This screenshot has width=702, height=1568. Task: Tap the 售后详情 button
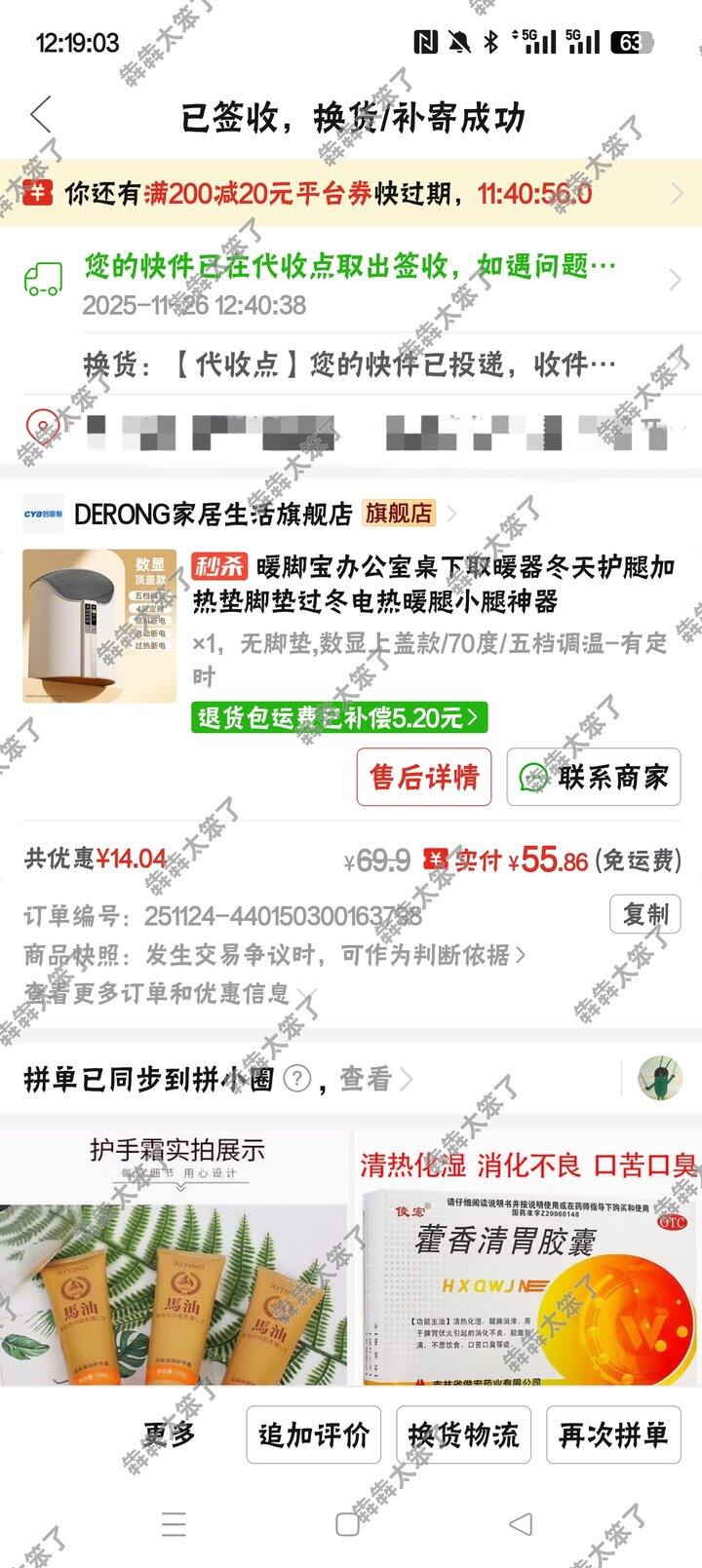[x=423, y=777]
